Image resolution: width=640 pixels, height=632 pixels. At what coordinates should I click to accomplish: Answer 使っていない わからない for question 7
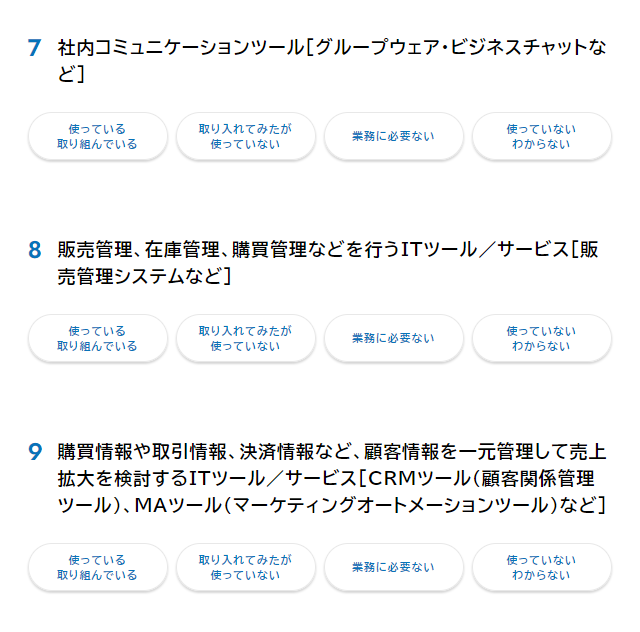click(x=541, y=136)
